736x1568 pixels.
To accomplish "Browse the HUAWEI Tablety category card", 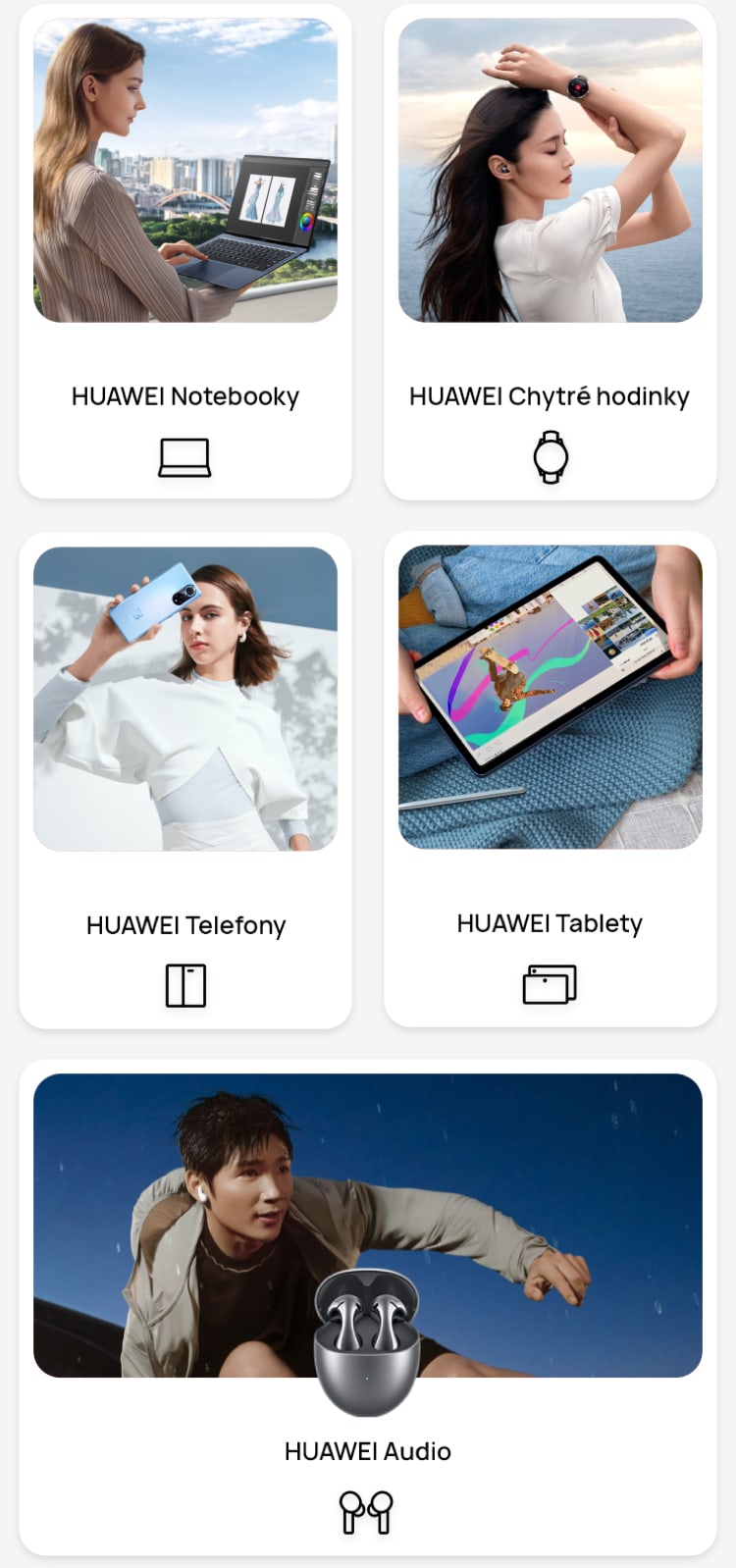I will pos(550,778).
